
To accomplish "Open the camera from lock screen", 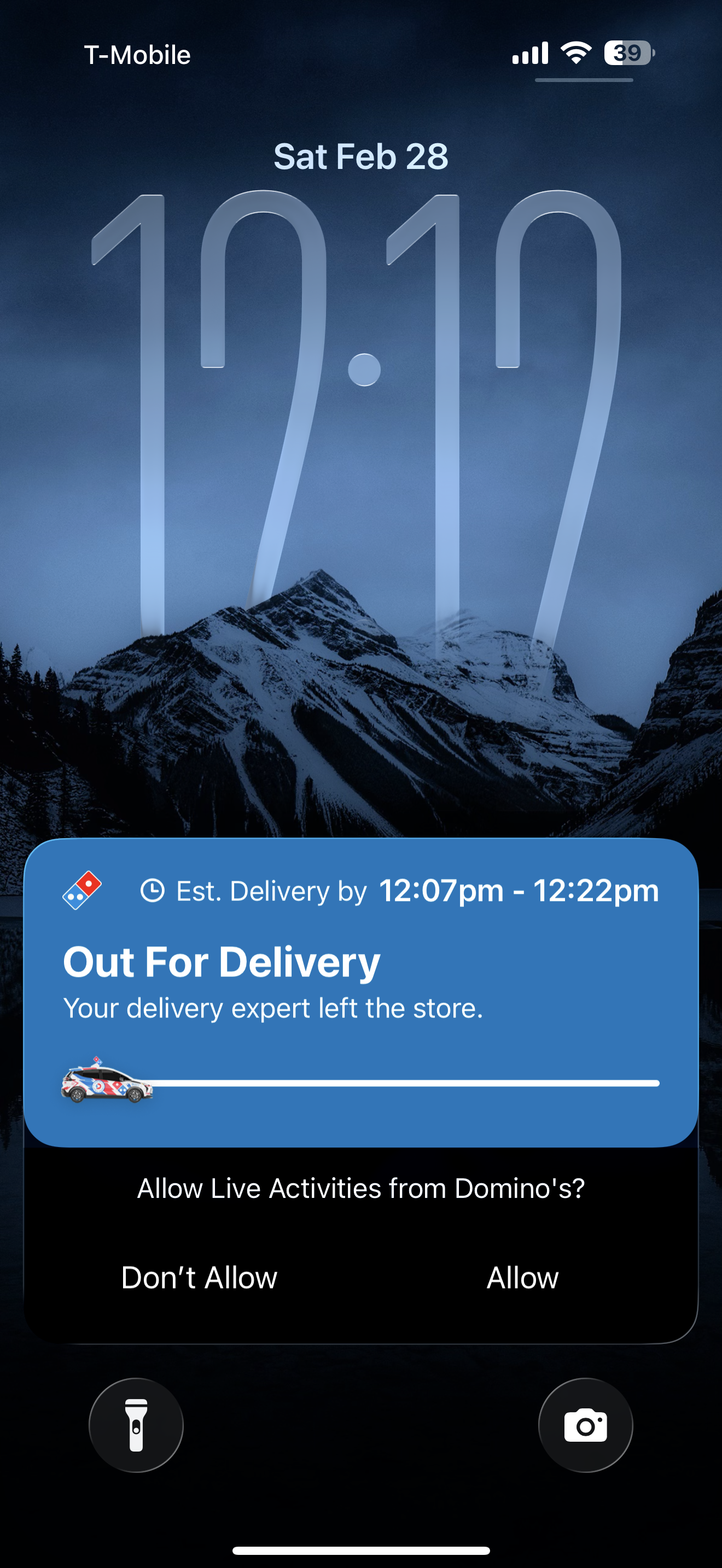I will (x=585, y=1425).
